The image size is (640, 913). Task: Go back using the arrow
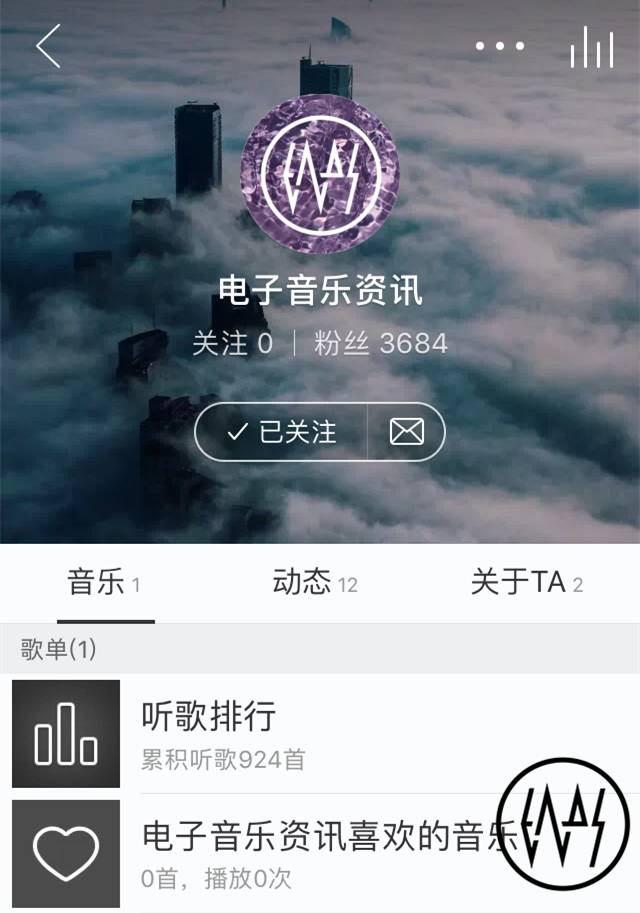(48, 47)
